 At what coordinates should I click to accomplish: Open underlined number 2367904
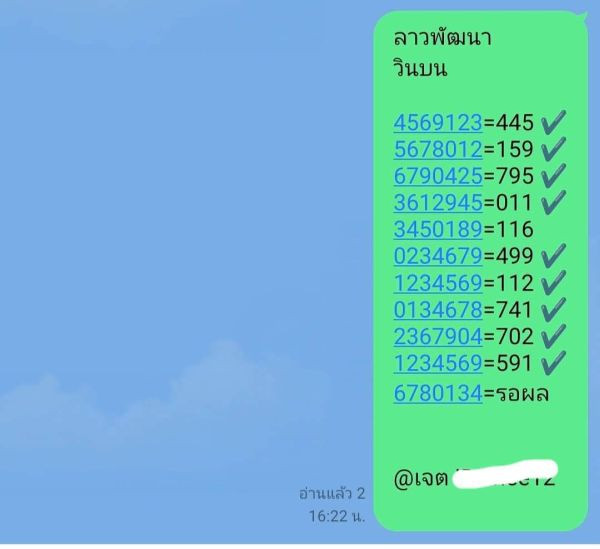(x=438, y=335)
